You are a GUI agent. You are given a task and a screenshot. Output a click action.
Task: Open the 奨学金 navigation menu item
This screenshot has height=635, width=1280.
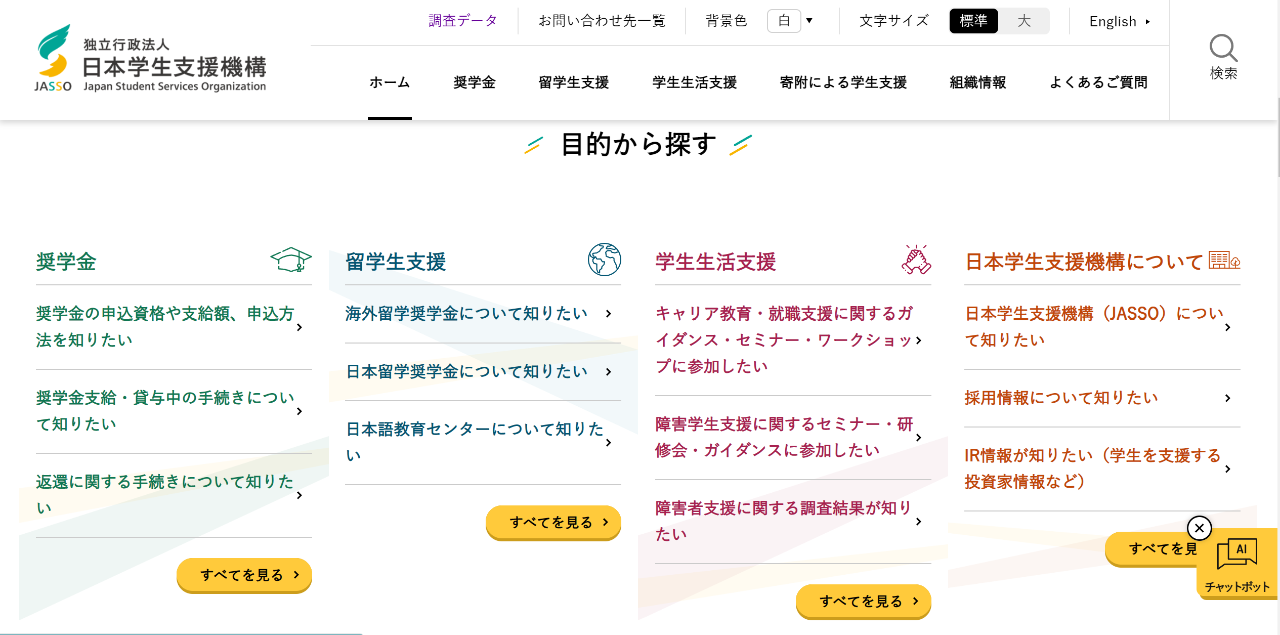click(474, 83)
